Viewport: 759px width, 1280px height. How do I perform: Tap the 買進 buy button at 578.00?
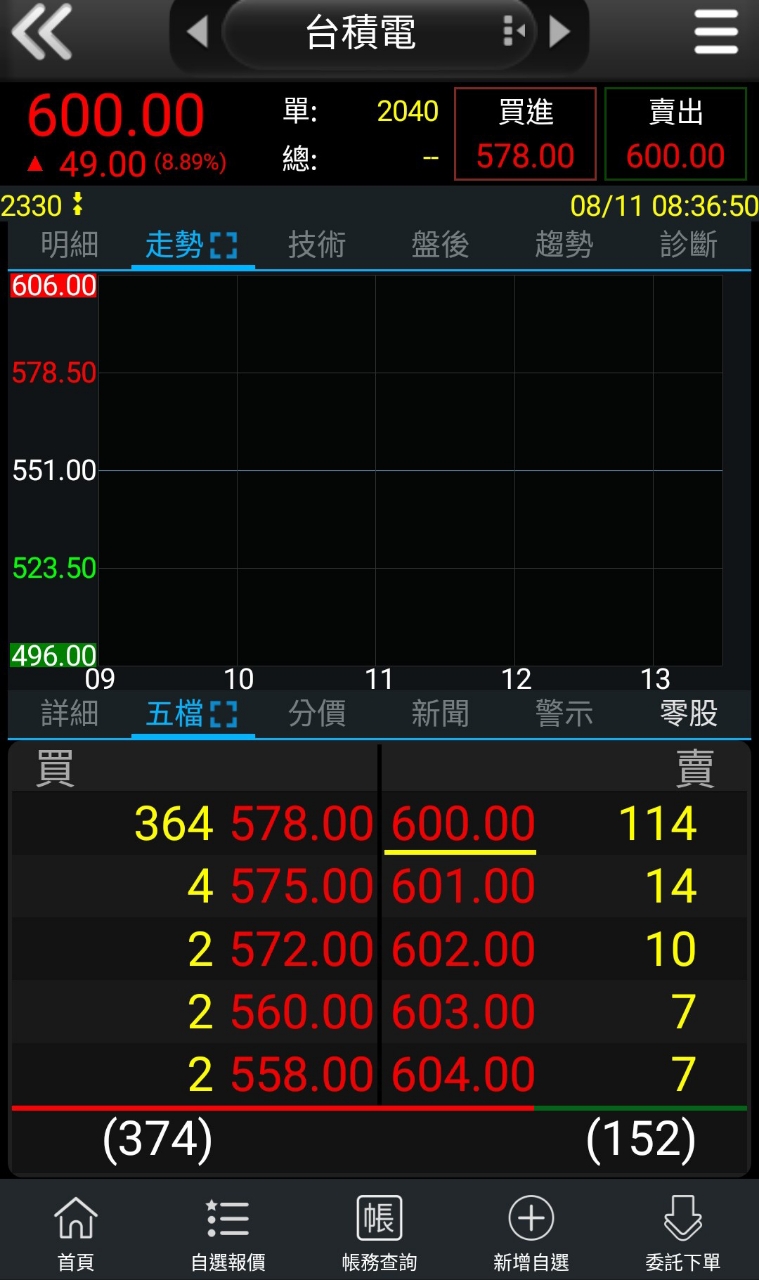525,134
